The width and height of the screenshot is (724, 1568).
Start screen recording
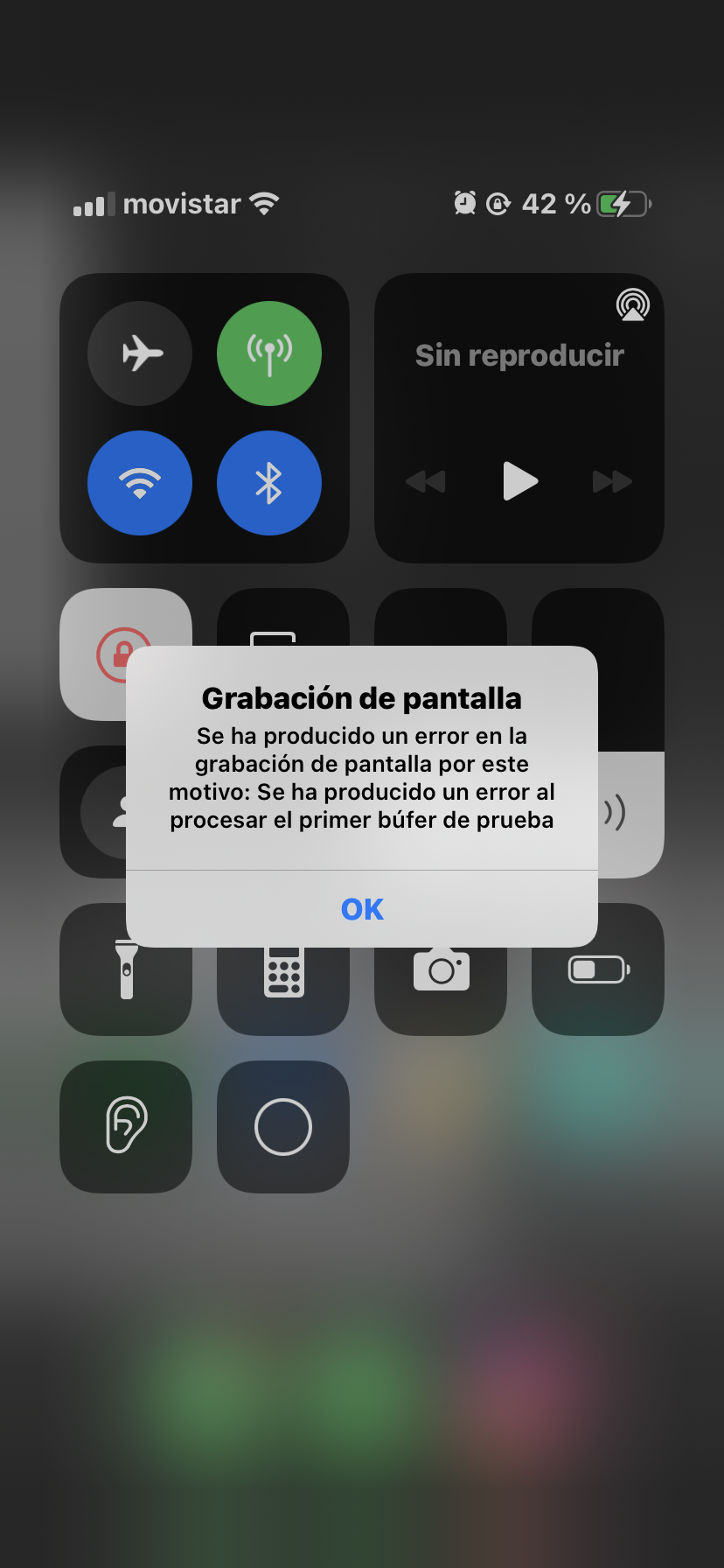point(283,1127)
